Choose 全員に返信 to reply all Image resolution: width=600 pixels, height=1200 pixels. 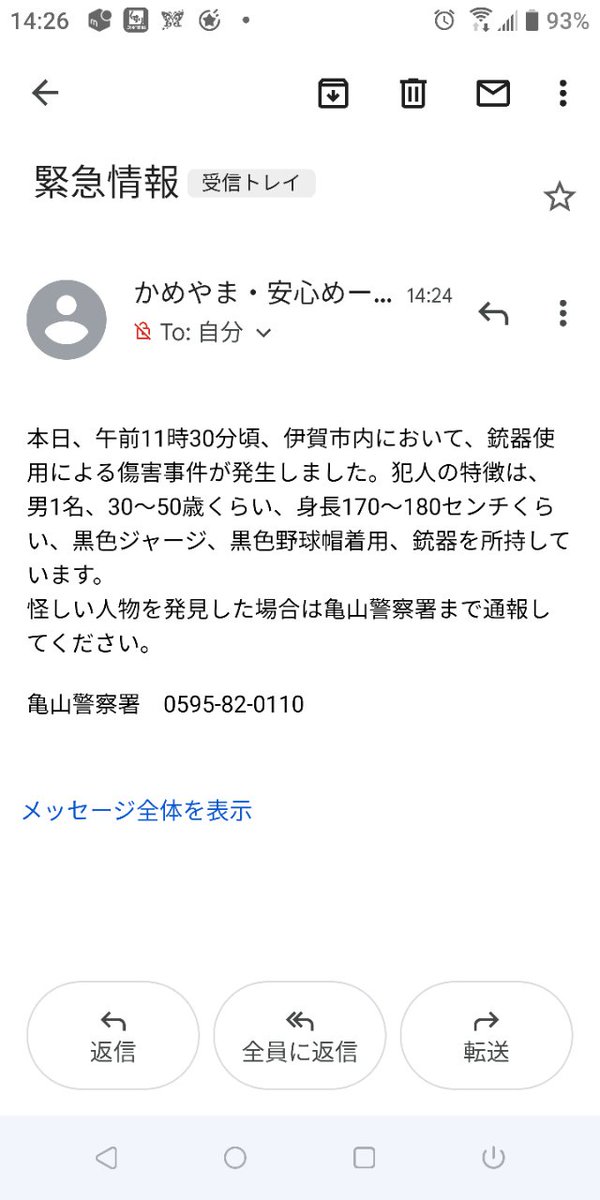300,1035
